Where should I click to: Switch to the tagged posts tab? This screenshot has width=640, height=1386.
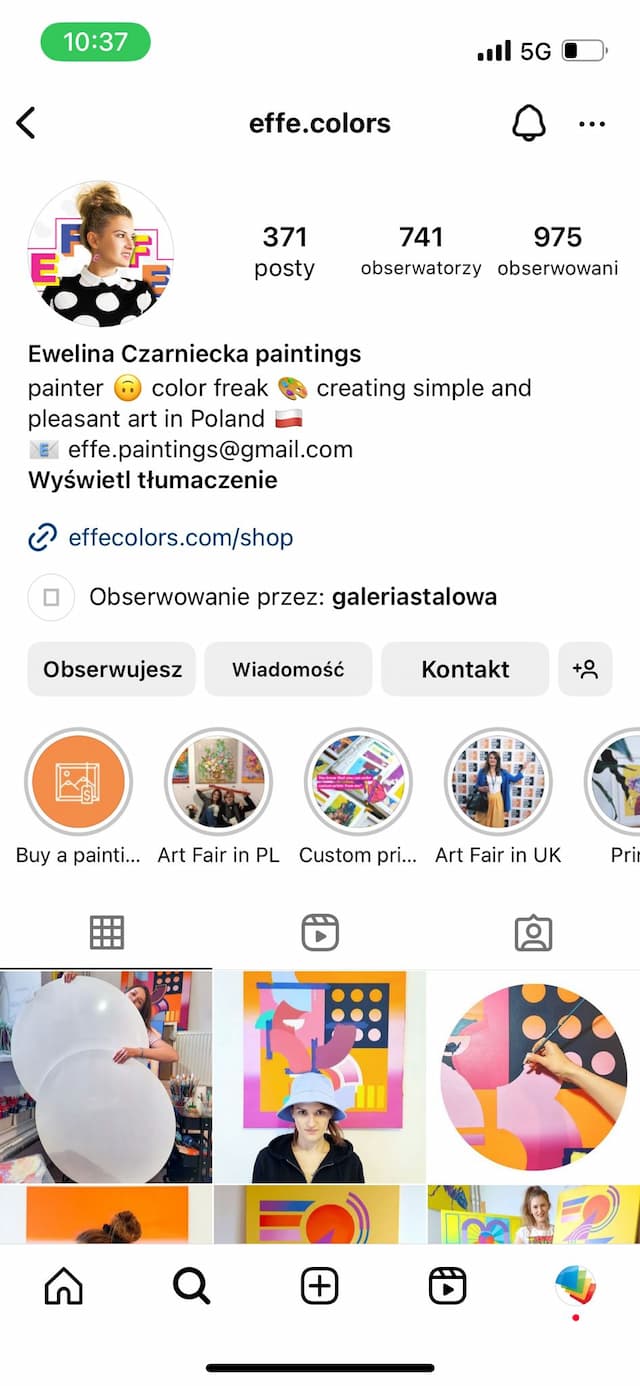coord(533,933)
